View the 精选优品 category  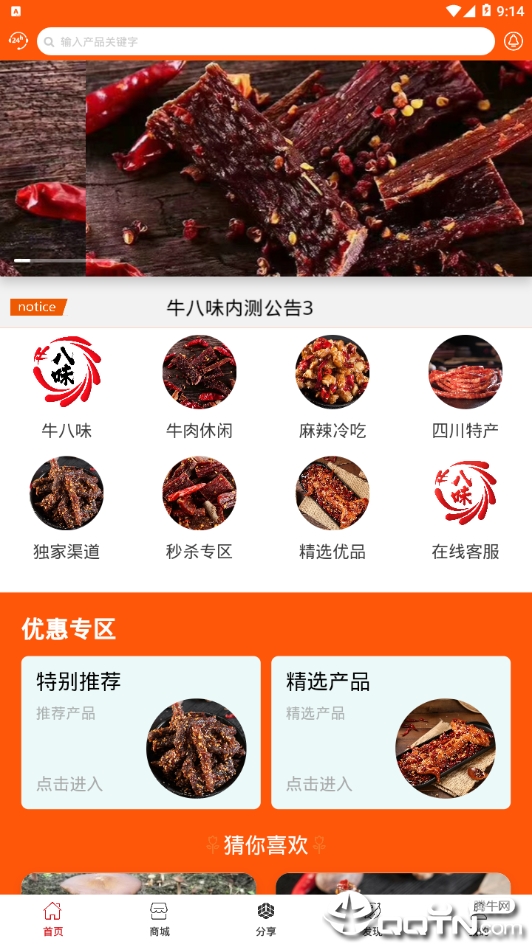(x=332, y=509)
